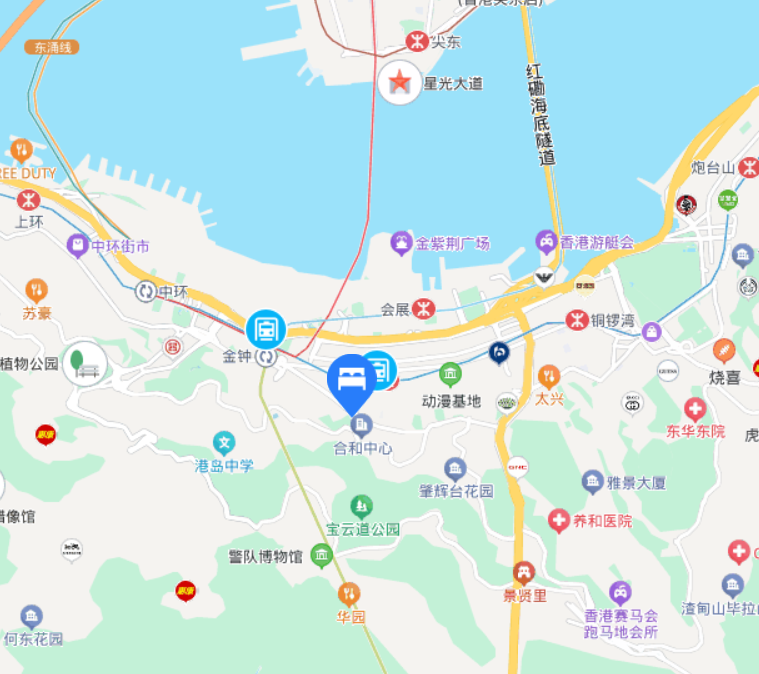Tap the 铜锣湾 metro station marker

pos(576,320)
